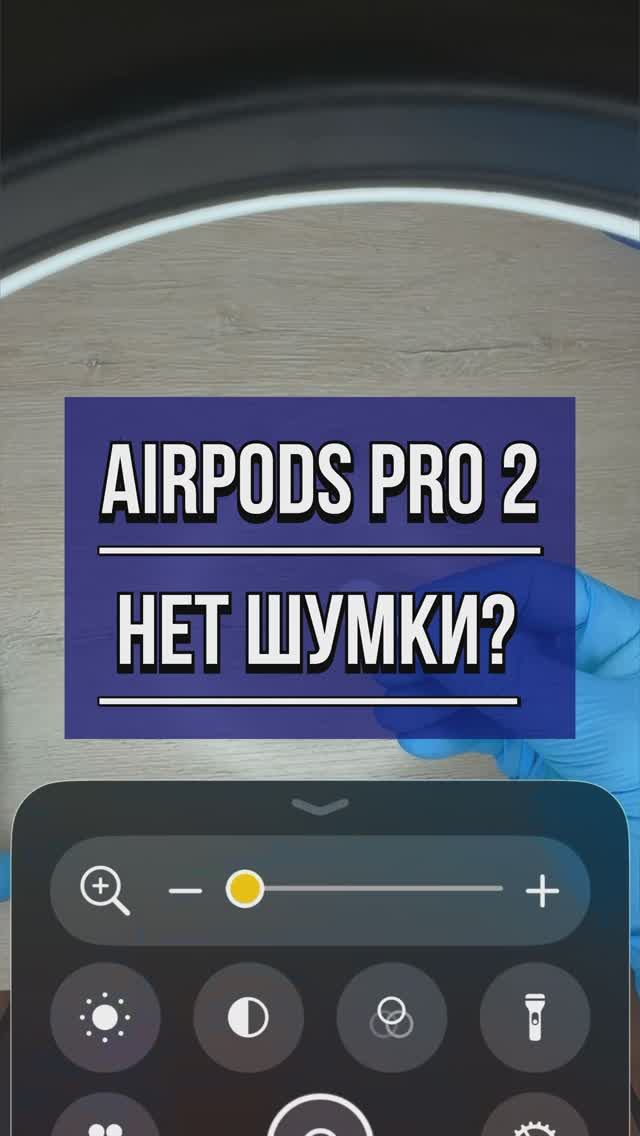Tap the minus to decrease zoom

185,890
